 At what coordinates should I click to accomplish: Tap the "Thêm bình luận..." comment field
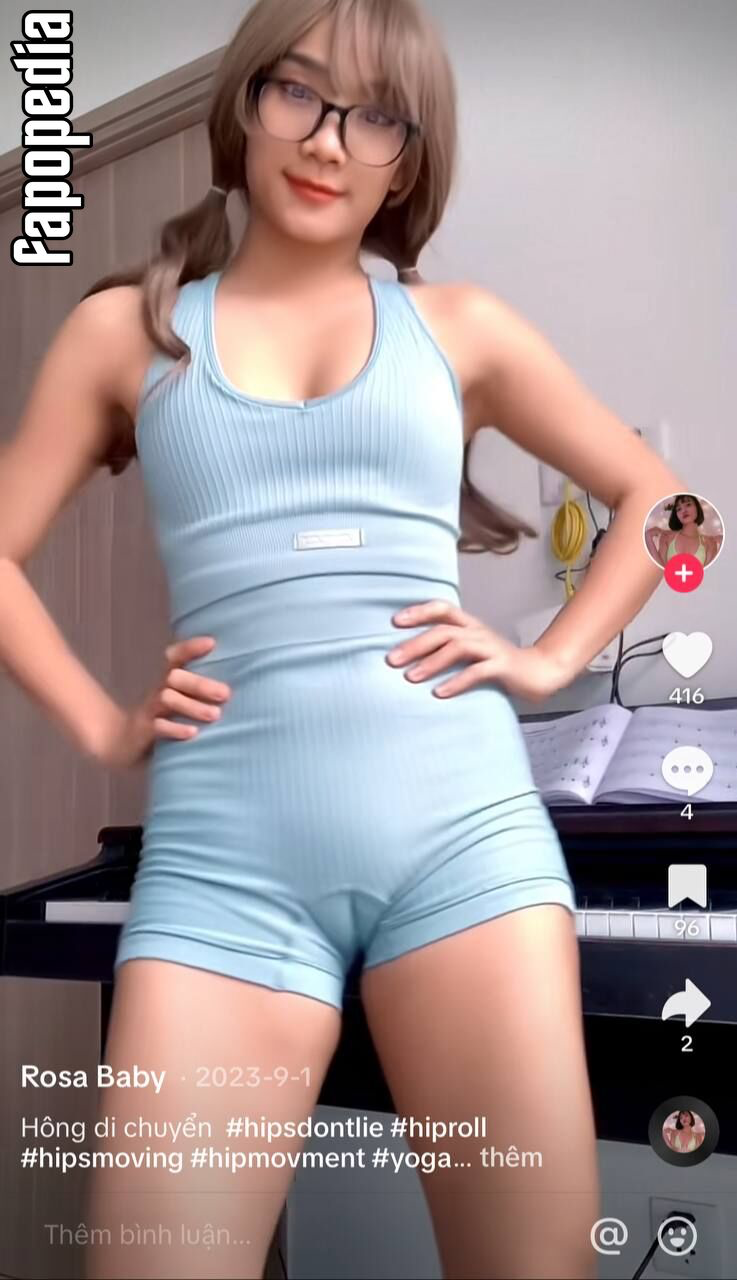(x=148, y=1235)
